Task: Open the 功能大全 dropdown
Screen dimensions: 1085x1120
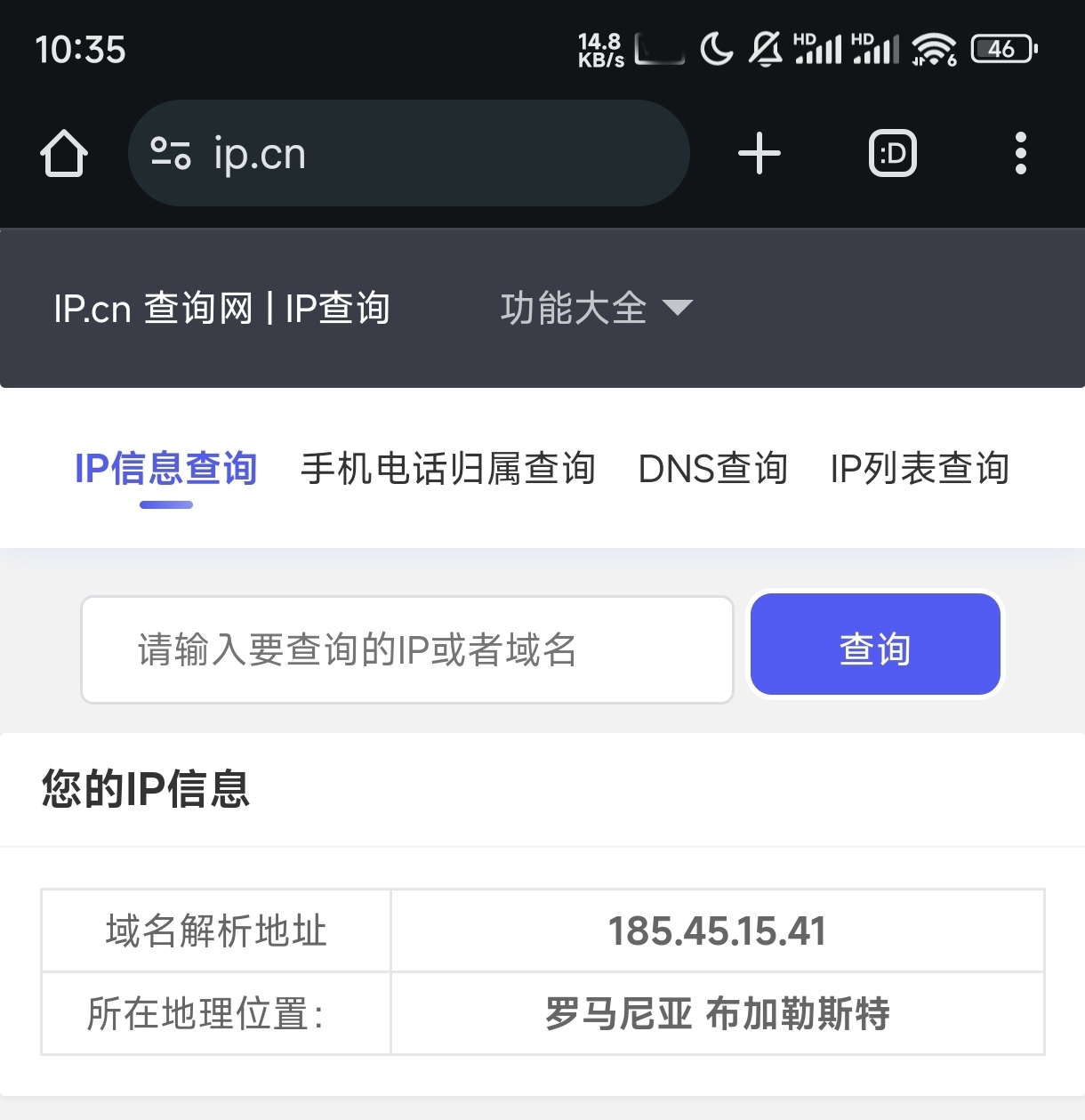Action: [x=574, y=307]
